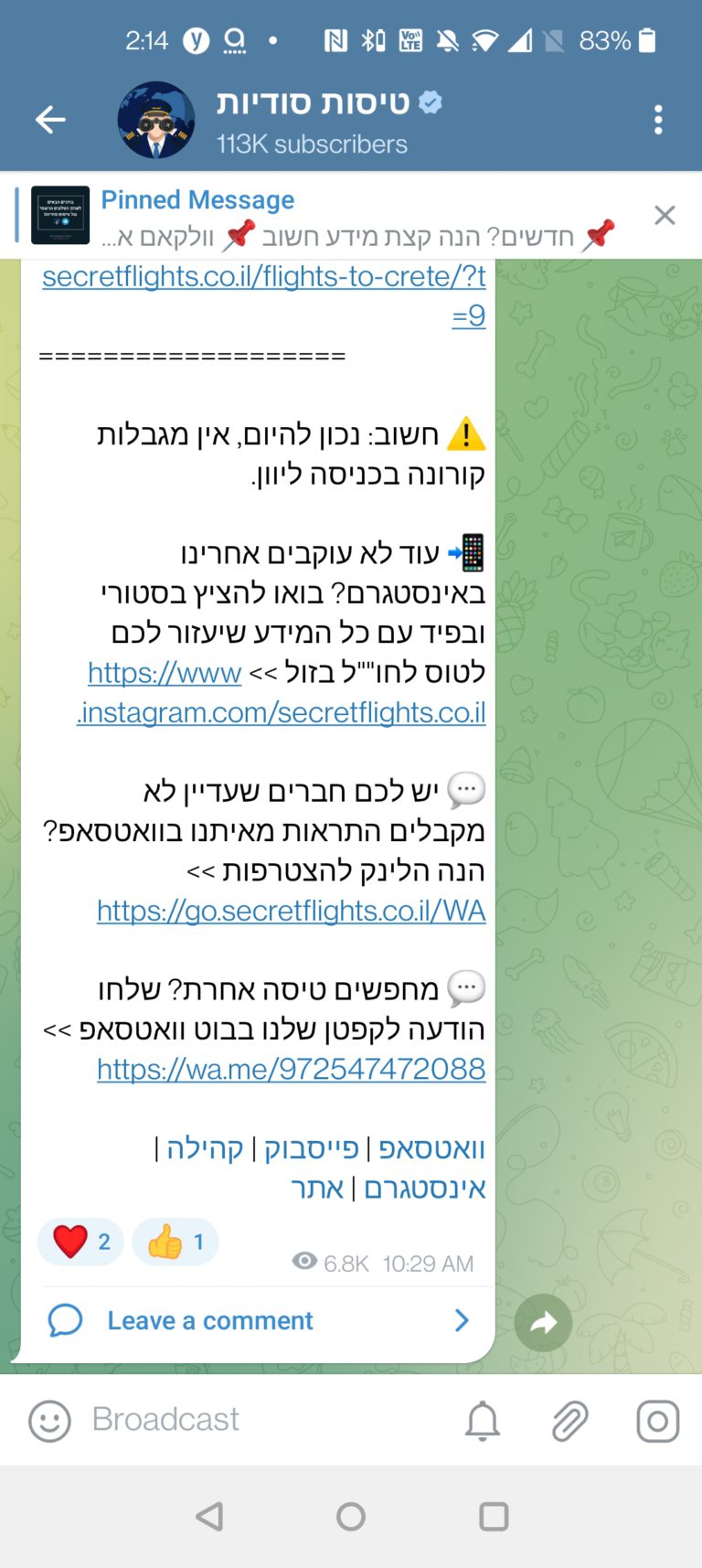Tap the אינסטגרם link in the footer
Viewport: 702px width, 1568px height.
(x=425, y=1189)
